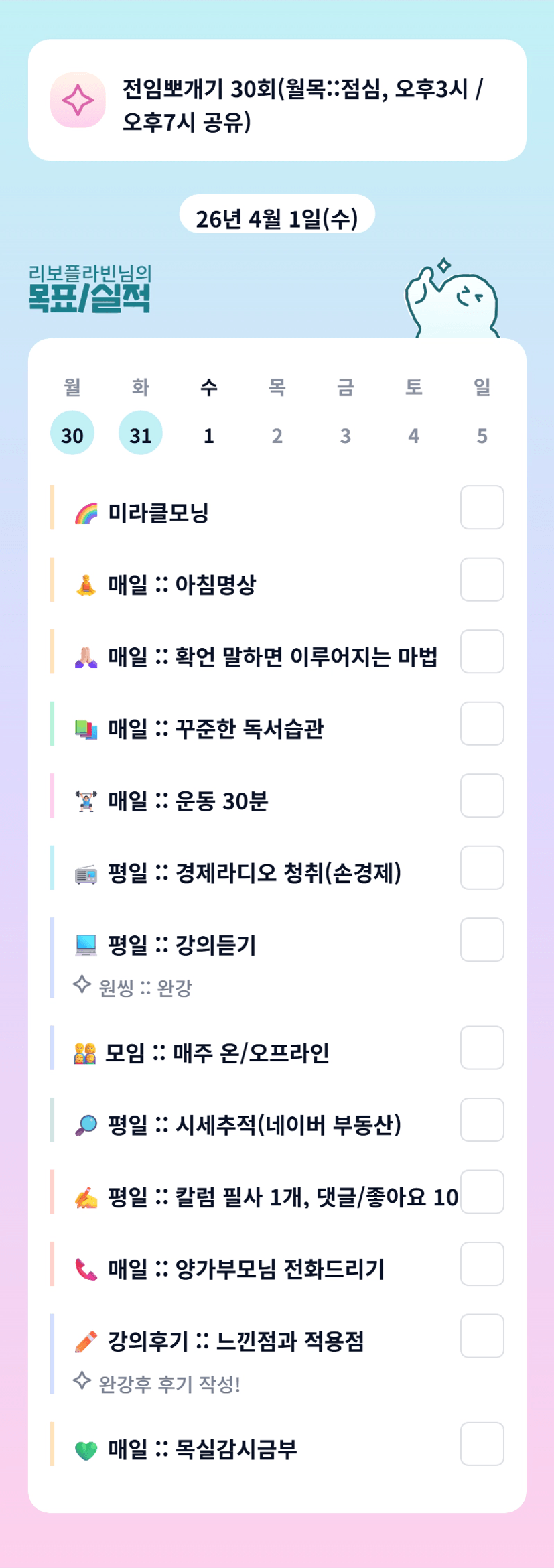The width and height of the screenshot is (554, 1568).
Task: Check off the 미라클모닝 checkbox
Action: click(x=482, y=507)
